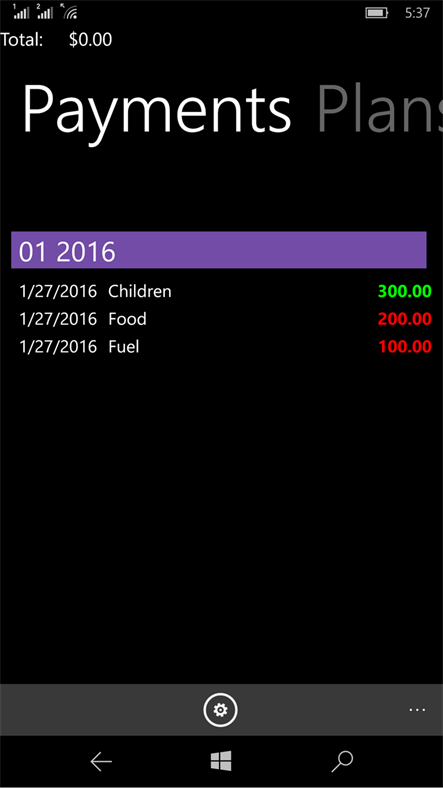Image resolution: width=443 pixels, height=788 pixels.
Task: Open the Children payment entry
Action: [x=225, y=291]
